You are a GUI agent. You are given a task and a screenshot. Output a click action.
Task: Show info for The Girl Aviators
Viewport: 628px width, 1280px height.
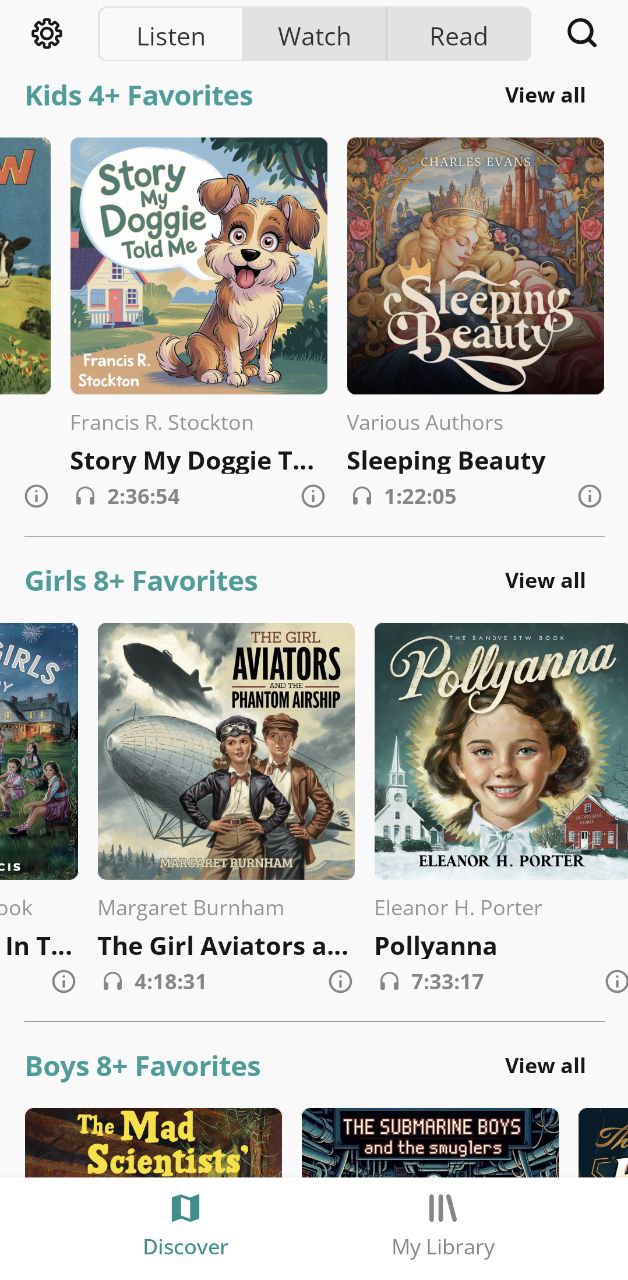pos(340,982)
